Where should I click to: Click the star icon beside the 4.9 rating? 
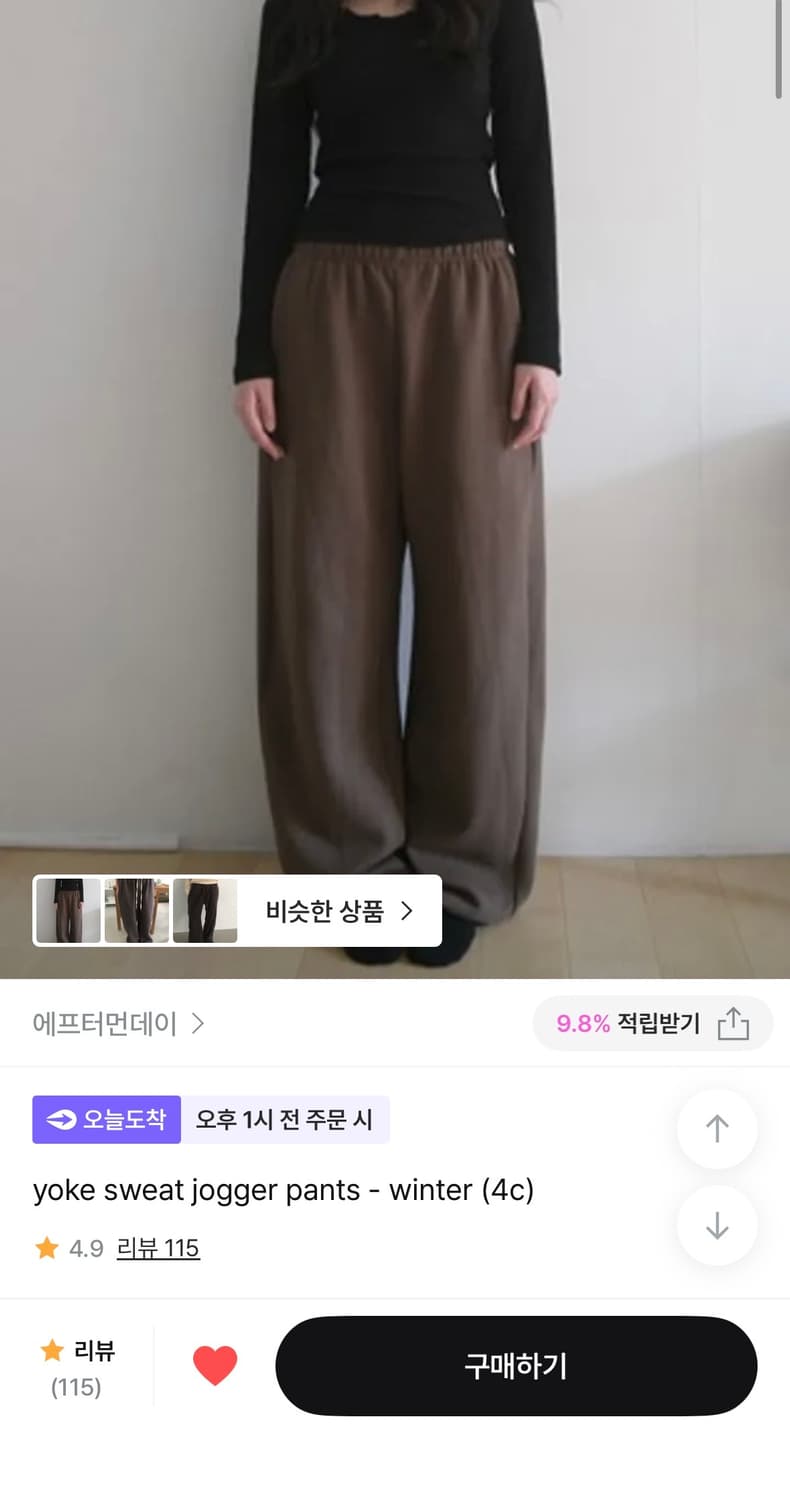(46, 1248)
